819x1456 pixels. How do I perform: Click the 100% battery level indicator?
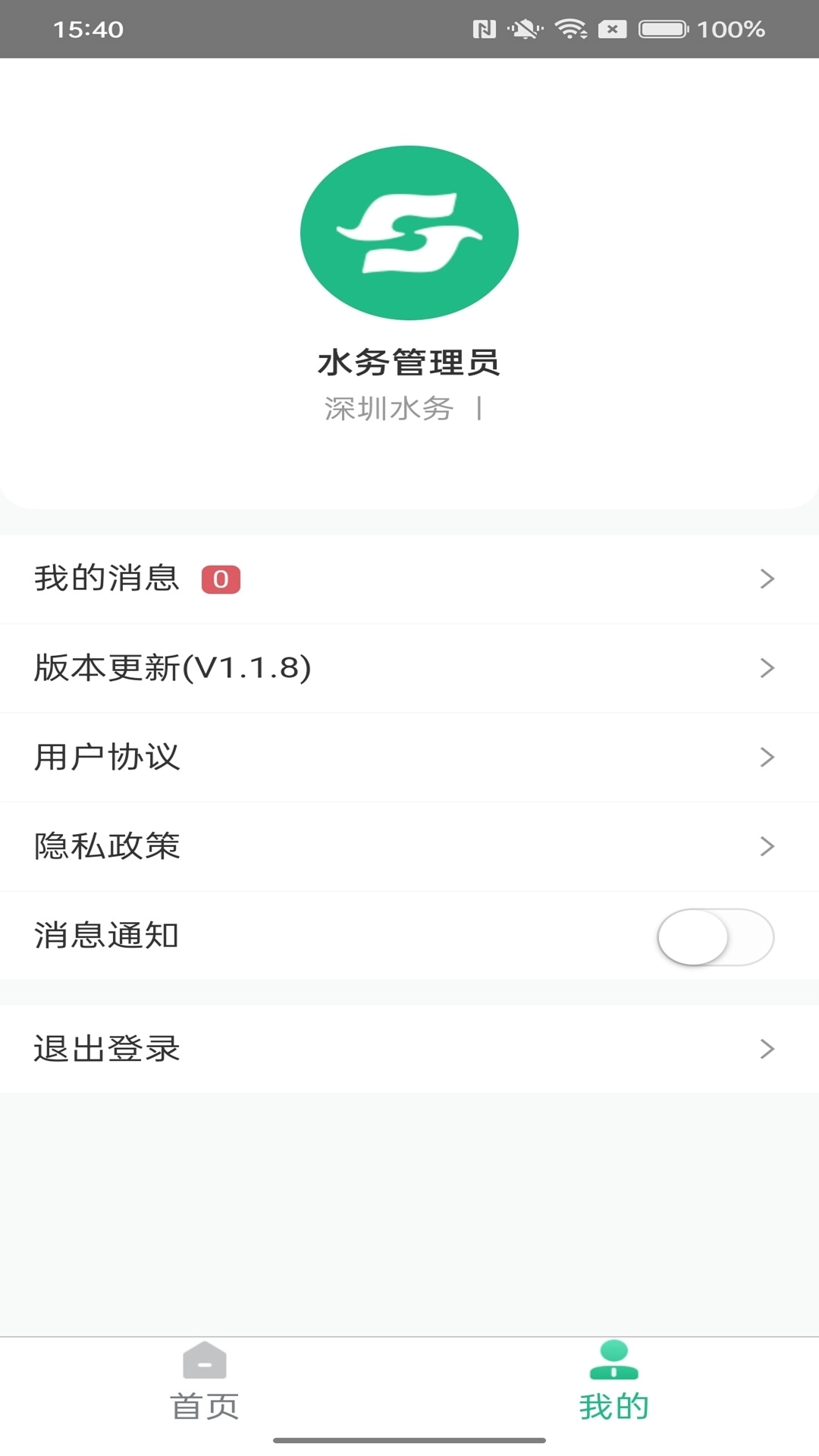730,29
